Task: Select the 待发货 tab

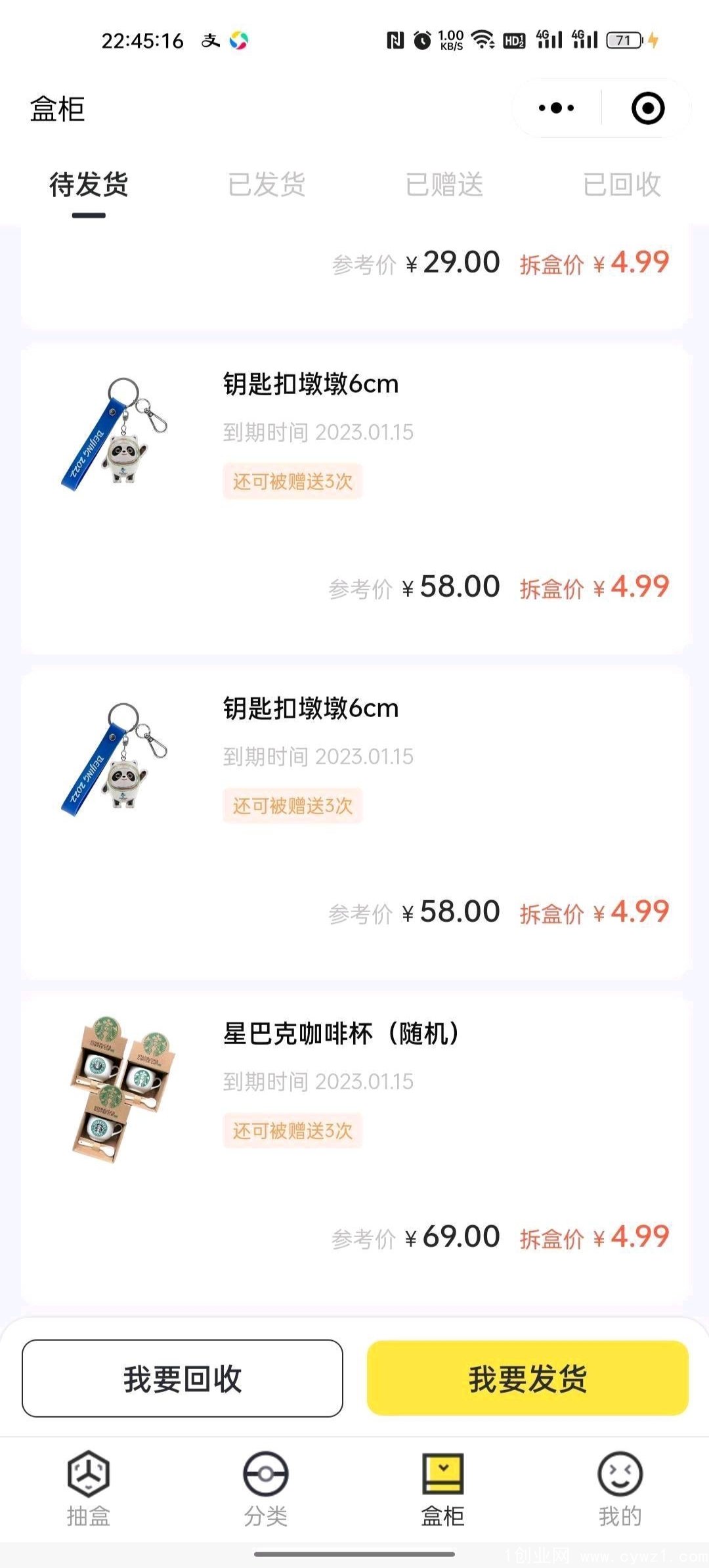Action: pos(89,185)
